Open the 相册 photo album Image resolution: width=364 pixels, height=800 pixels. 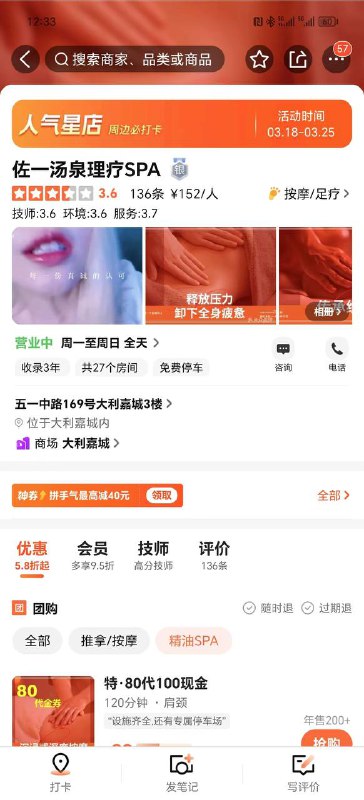point(327,312)
